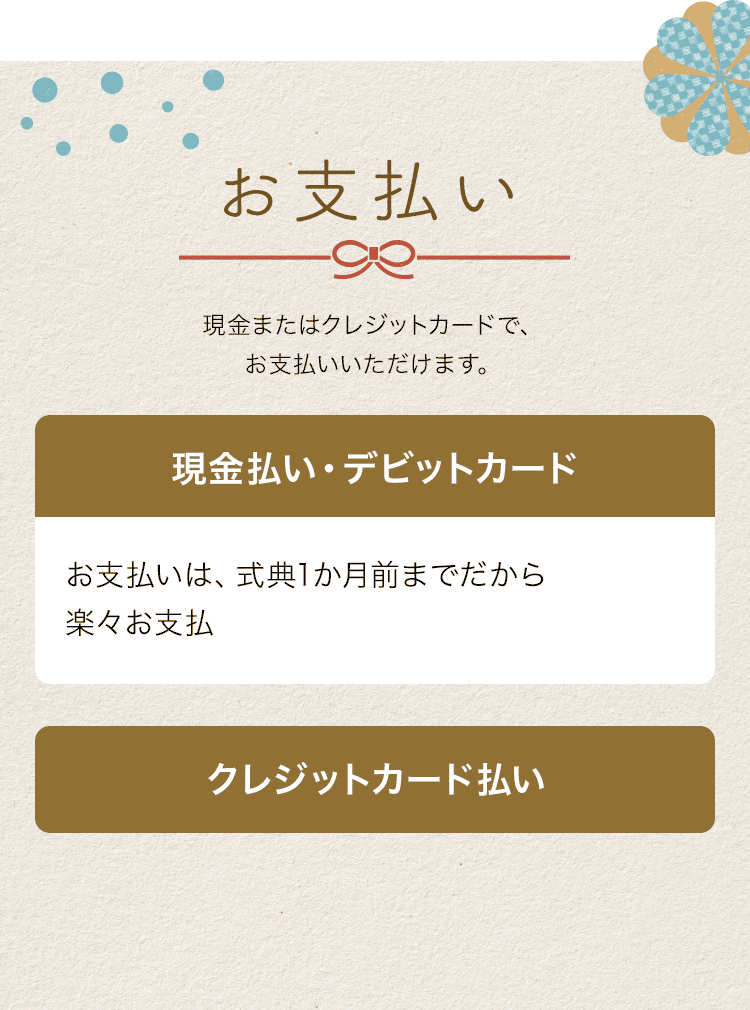Screen dimensions: 750x1010
Task: Collapse the 現金払い・デビットカード section
Action: 375,467
